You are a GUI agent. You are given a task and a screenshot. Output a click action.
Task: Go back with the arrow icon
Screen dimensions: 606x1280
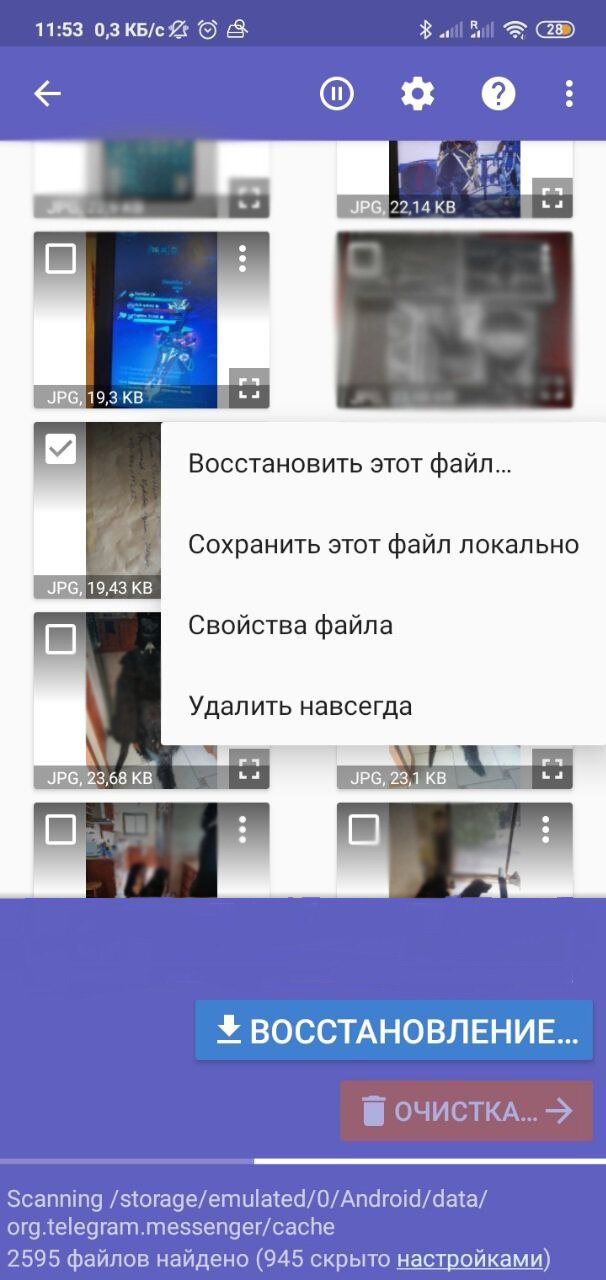(x=47, y=94)
